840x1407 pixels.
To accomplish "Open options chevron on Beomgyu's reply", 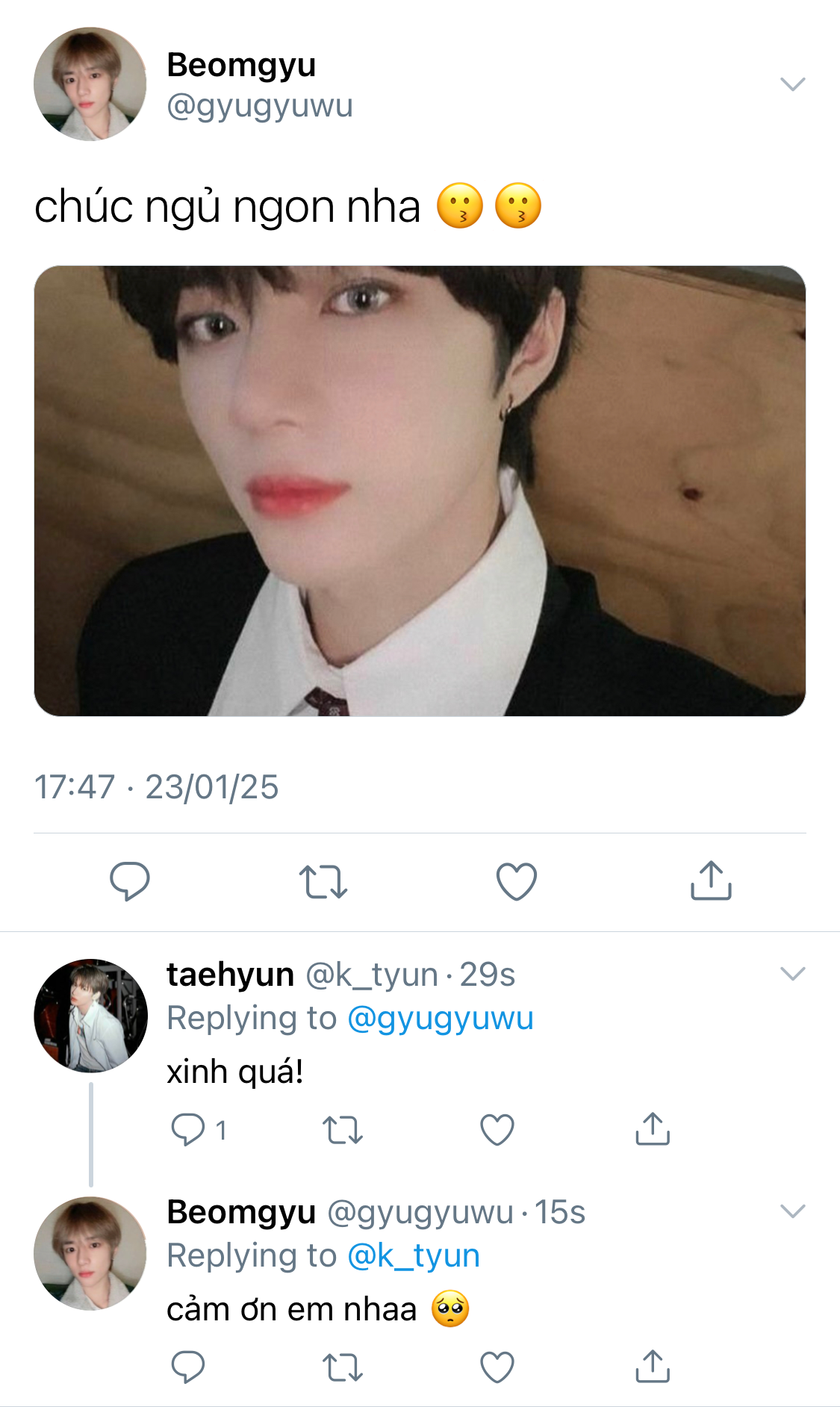I will point(792,1211).
